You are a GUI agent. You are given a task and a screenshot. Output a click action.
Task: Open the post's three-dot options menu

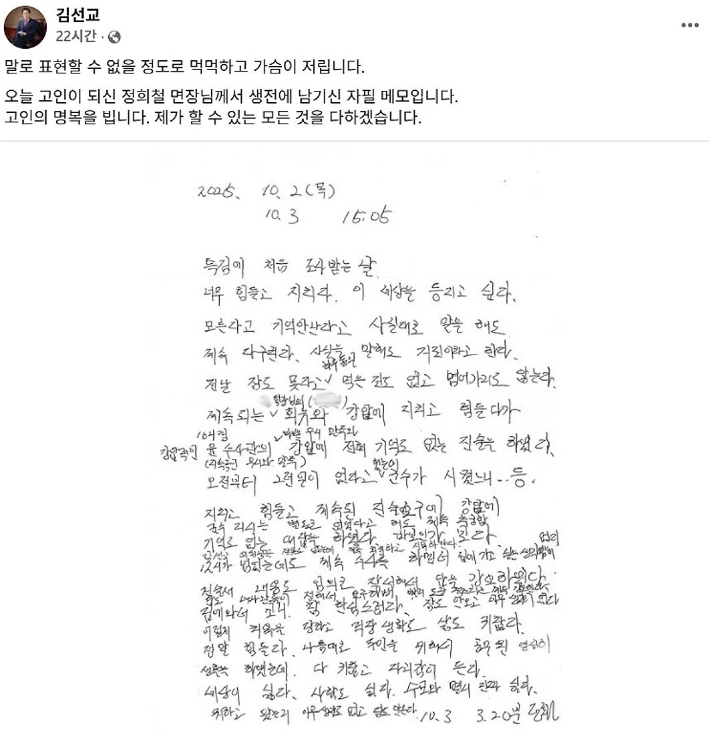pos(689,26)
